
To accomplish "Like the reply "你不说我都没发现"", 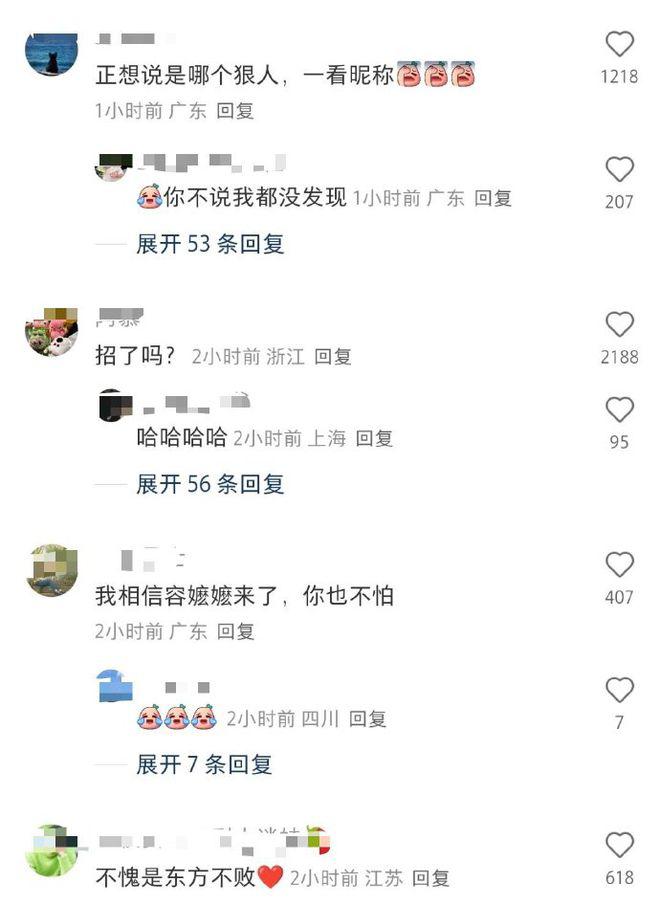I will [x=619, y=170].
